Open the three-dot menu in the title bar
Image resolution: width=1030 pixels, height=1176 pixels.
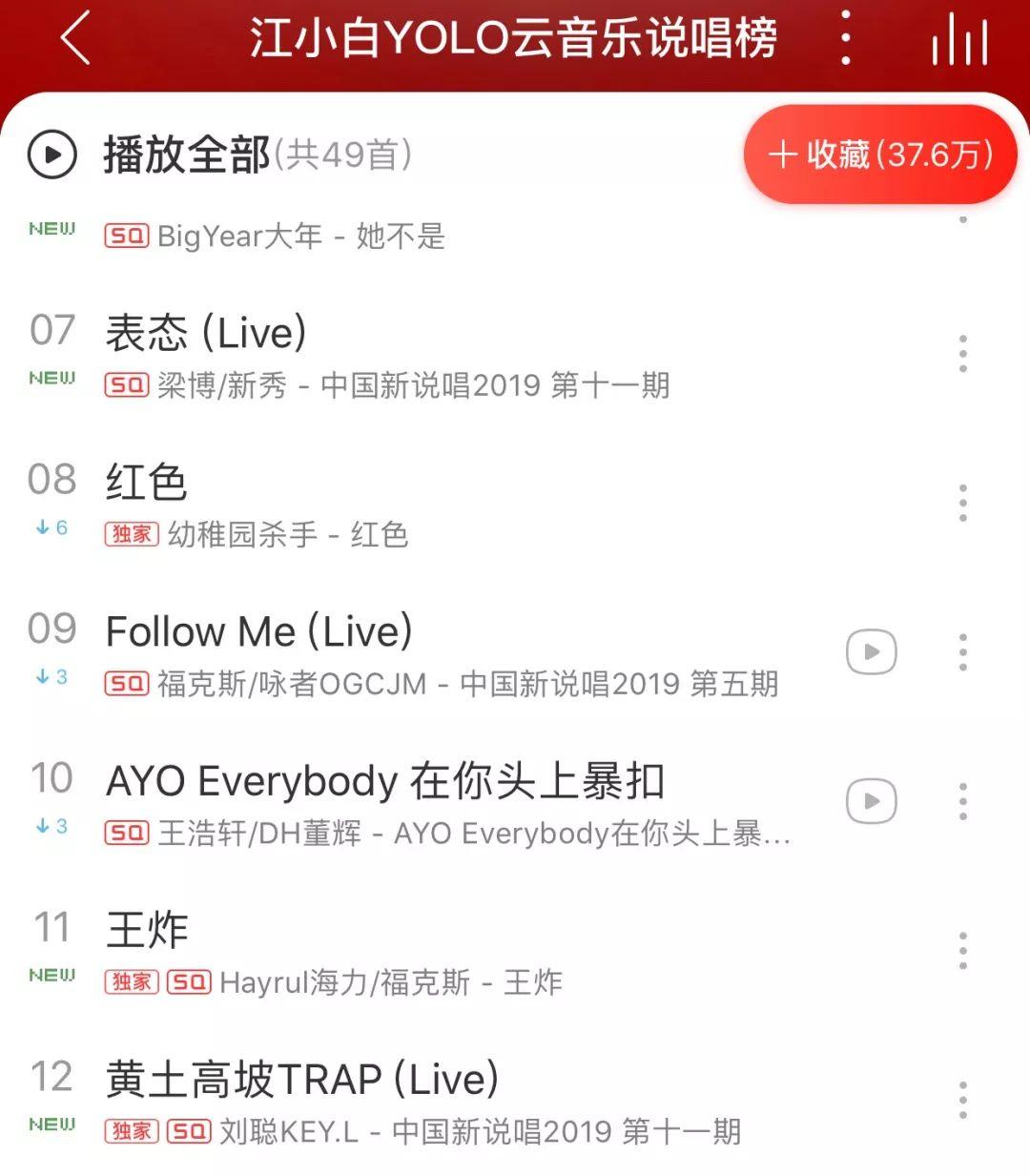point(843,38)
